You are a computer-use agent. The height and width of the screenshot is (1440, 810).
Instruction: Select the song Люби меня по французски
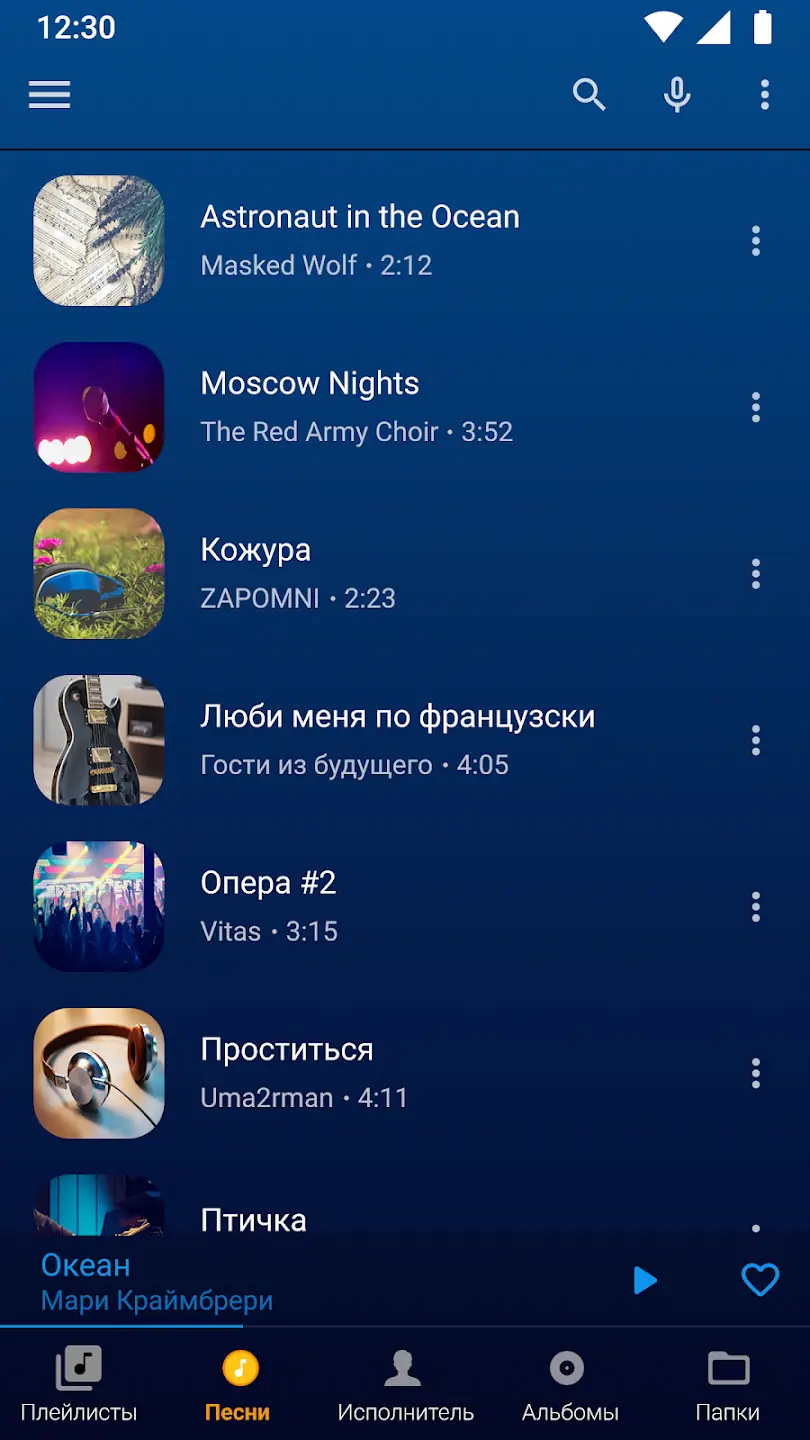(400, 740)
